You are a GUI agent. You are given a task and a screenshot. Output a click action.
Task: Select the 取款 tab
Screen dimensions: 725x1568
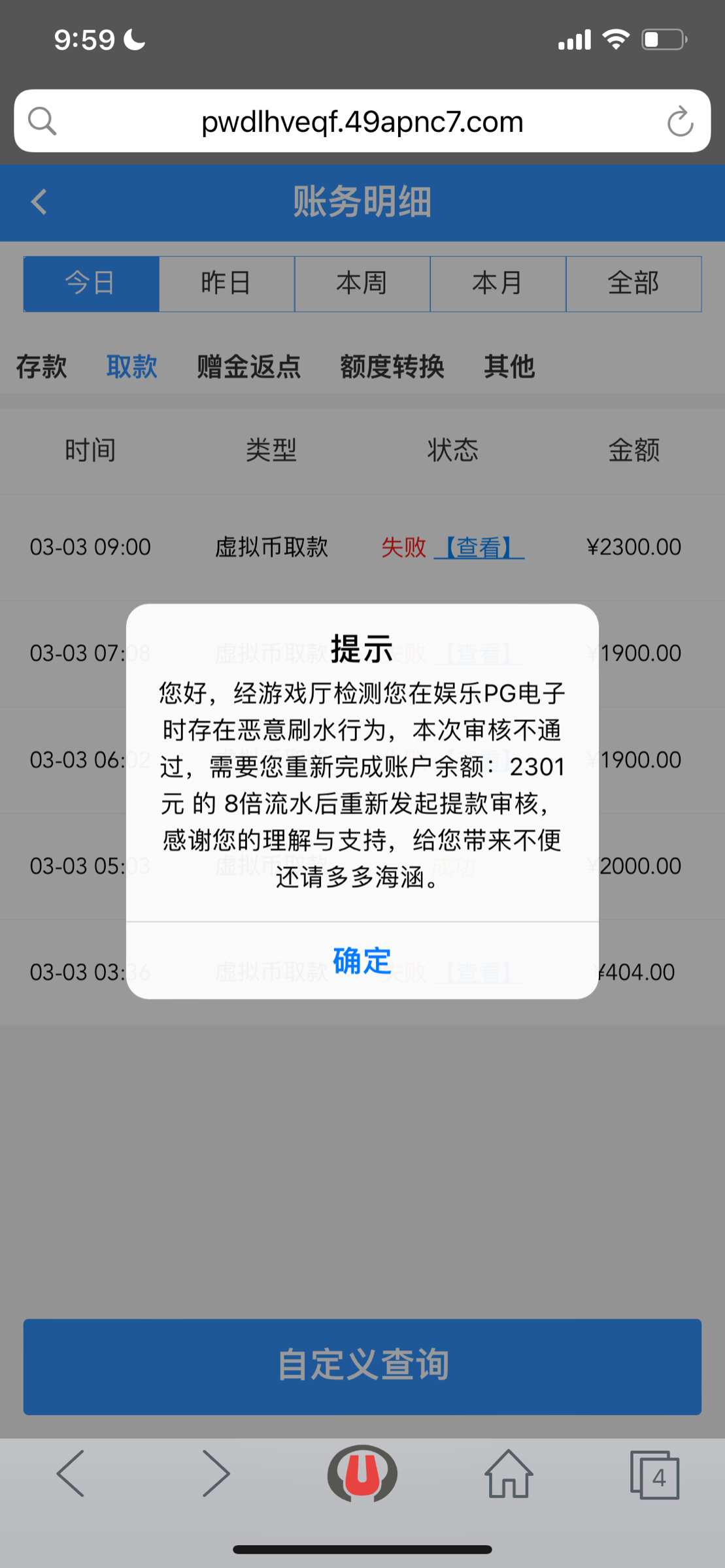click(x=131, y=367)
